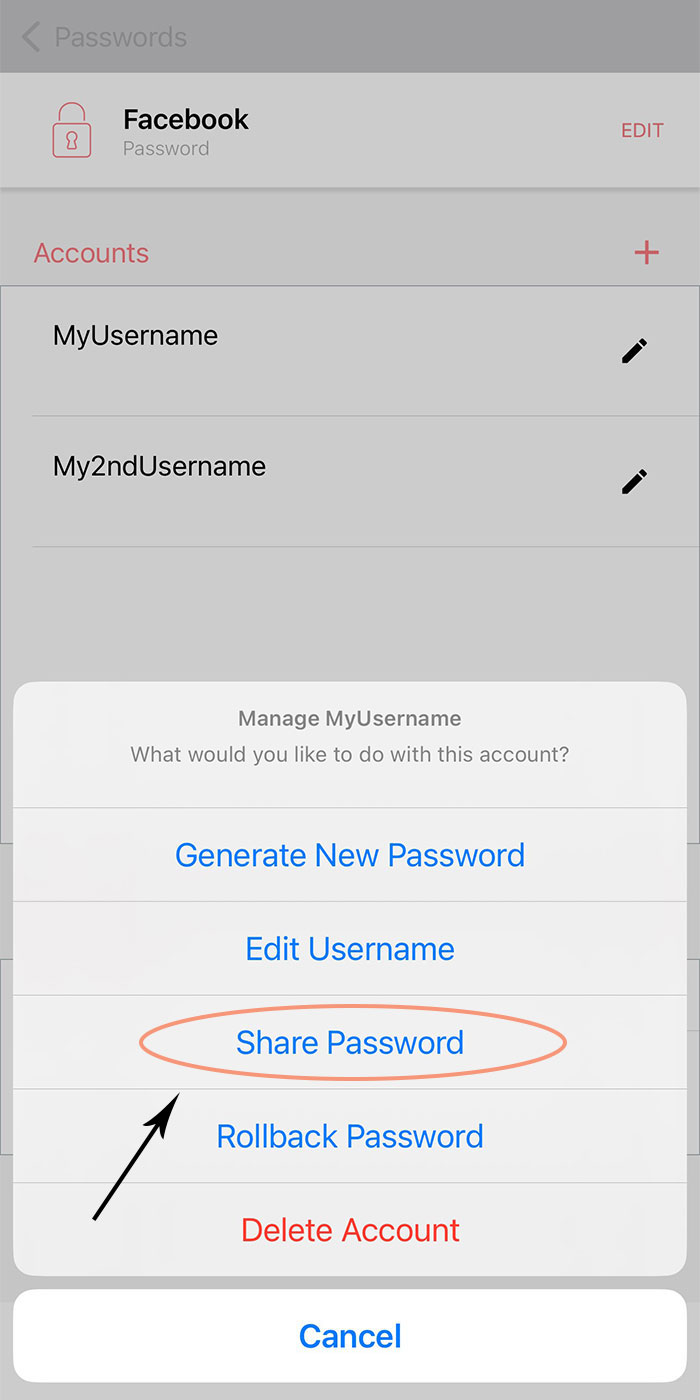This screenshot has width=700, height=1400.
Task: Select Rollback Password
Action: 350,1136
